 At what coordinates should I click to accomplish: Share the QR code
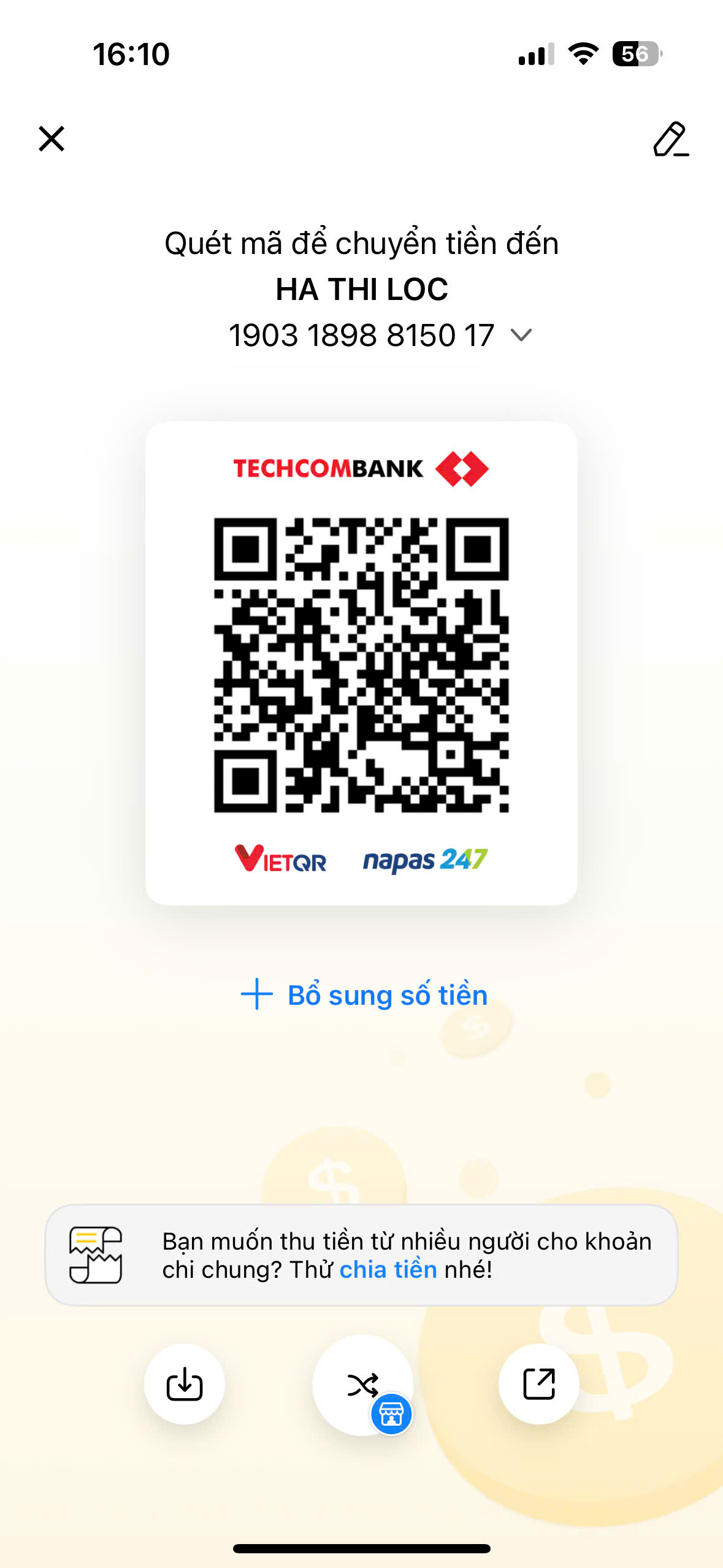click(x=538, y=1384)
